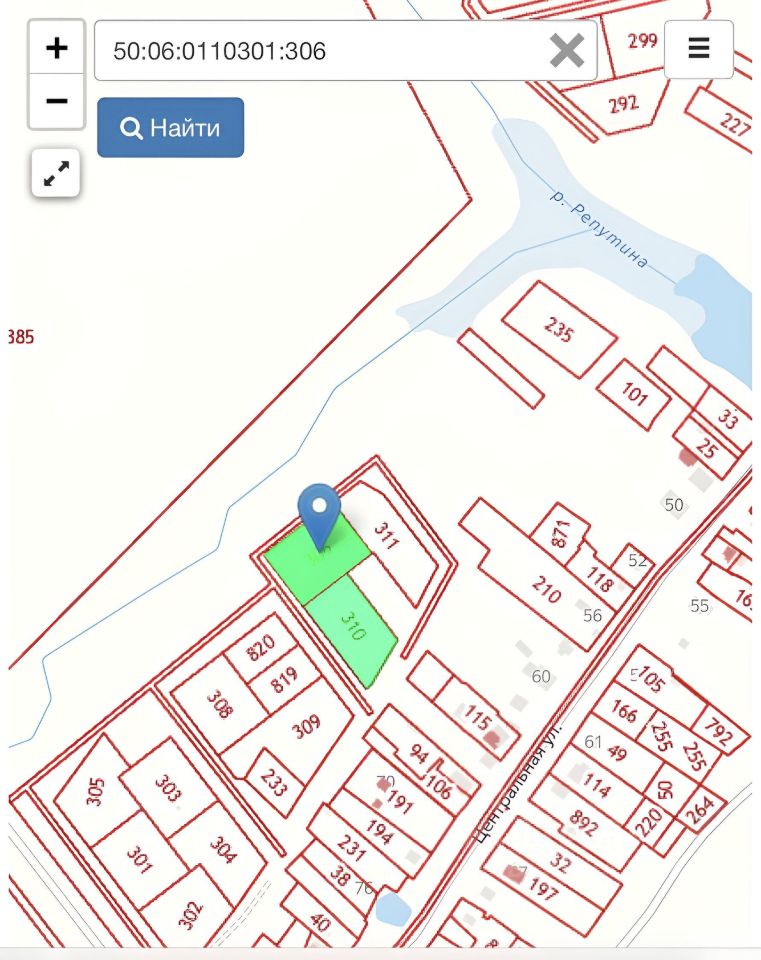This screenshot has height=960, width=761.
Task: Zoom out of the map
Action: coord(57,101)
